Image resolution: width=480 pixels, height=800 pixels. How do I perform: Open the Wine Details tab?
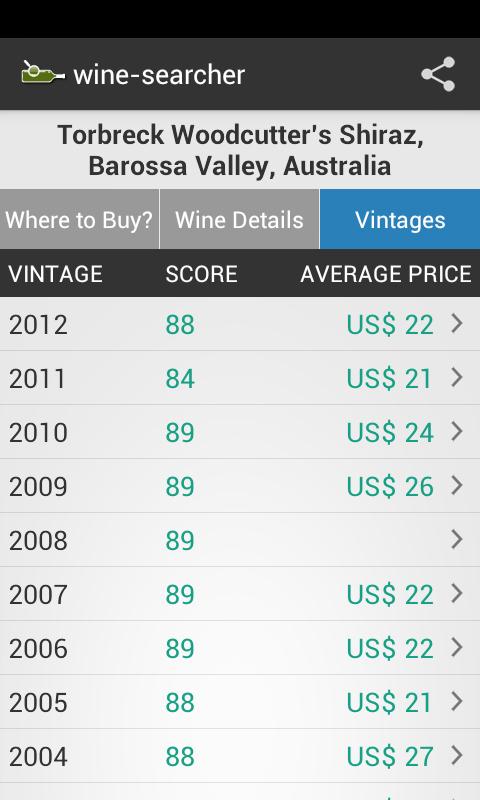click(x=239, y=219)
